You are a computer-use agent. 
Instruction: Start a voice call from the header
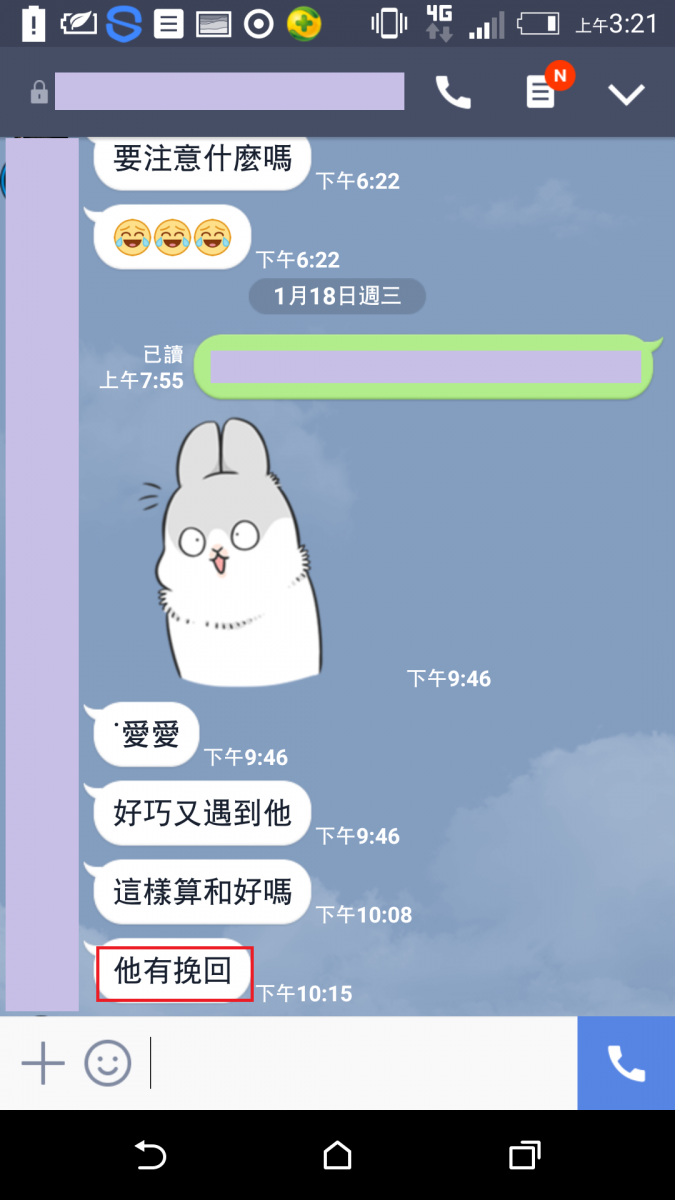pyautogui.click(x=453, y=93)
